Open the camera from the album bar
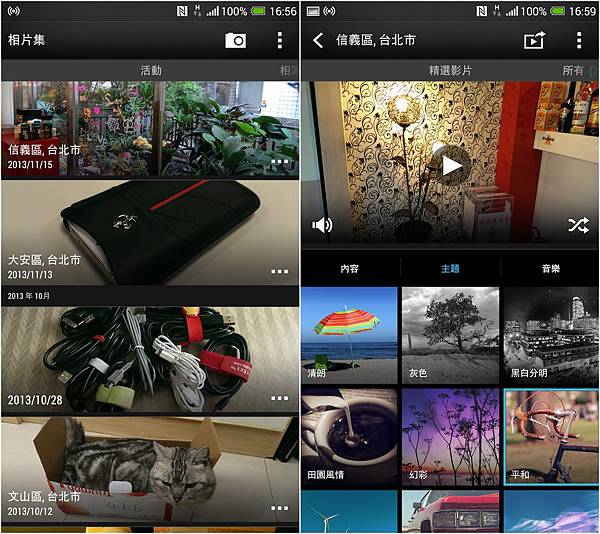Image resolution: width=600 pixels, height=534 pixels. [x=235, y=41]
